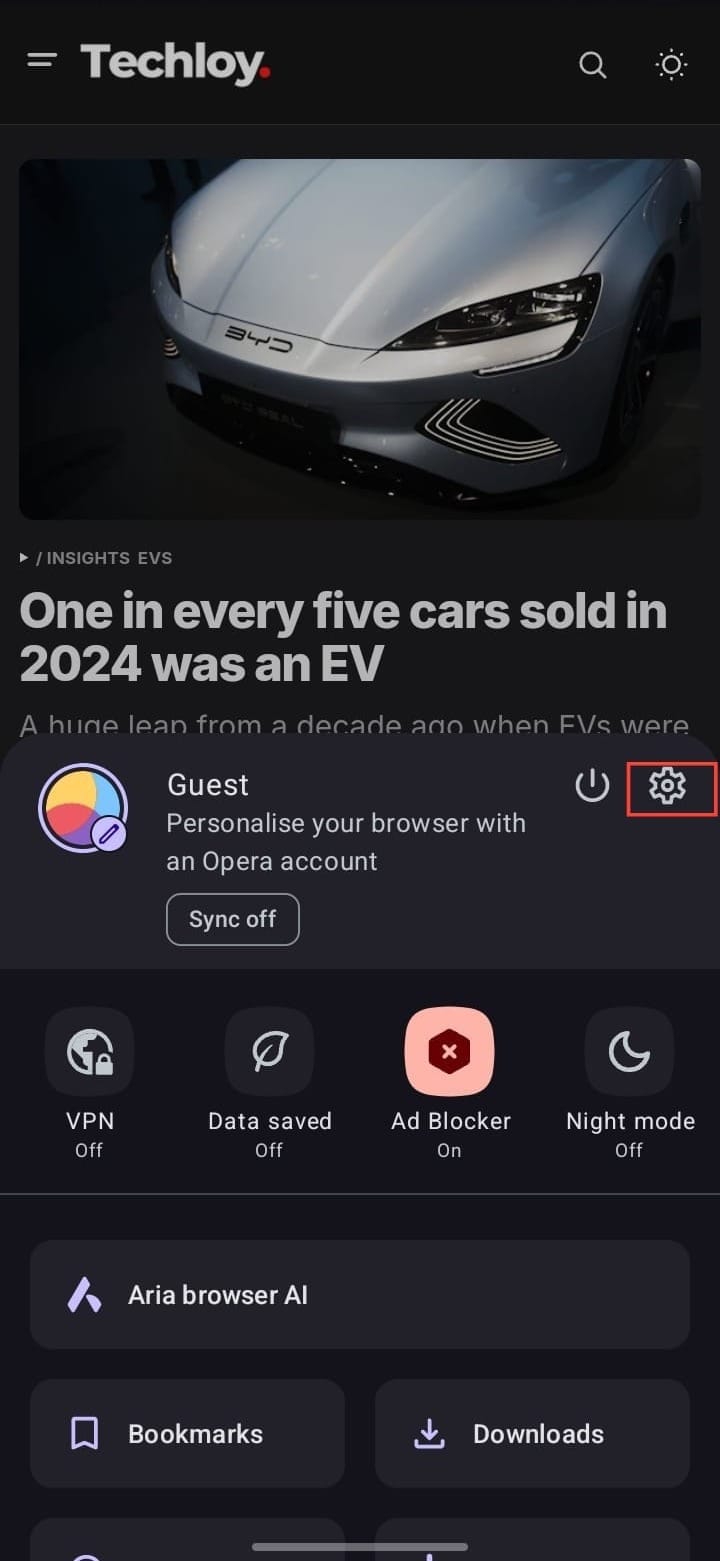720x1561 pixels.
Task: Toggle Techloy light theme sun icon
Action: 671,66
